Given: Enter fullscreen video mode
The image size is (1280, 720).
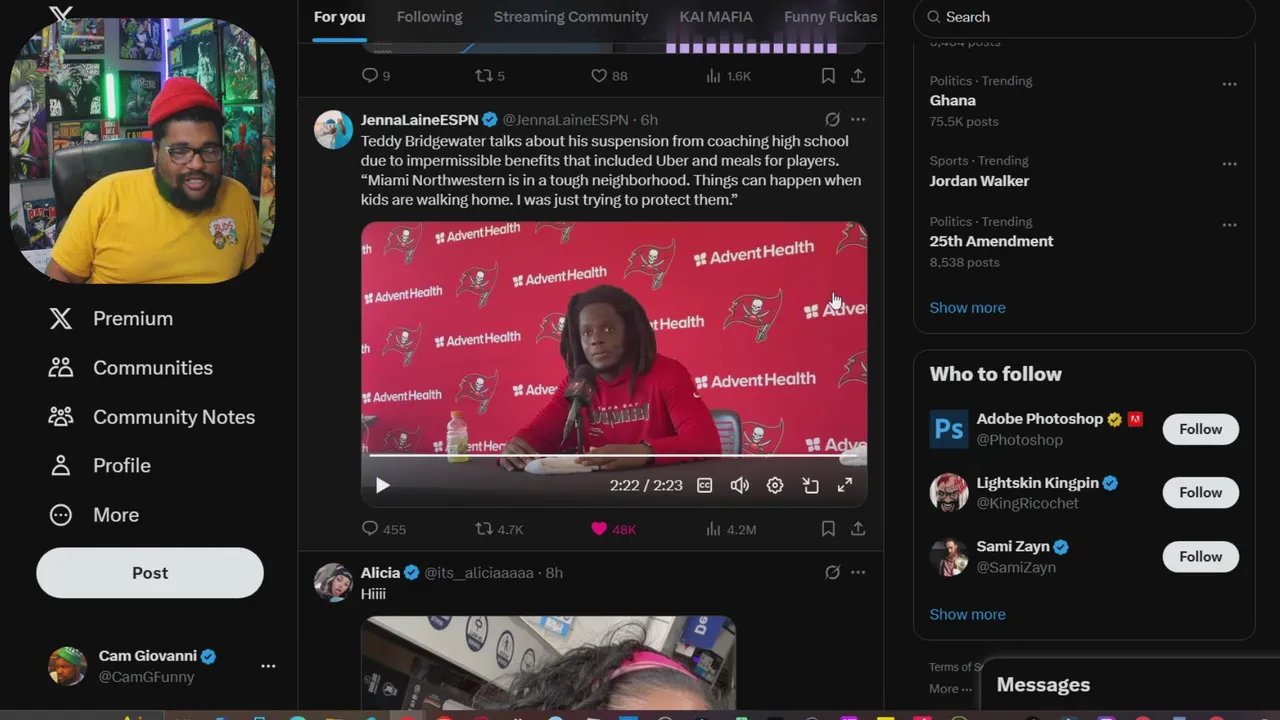Looking at the screenshot, I should click(845, 485).
